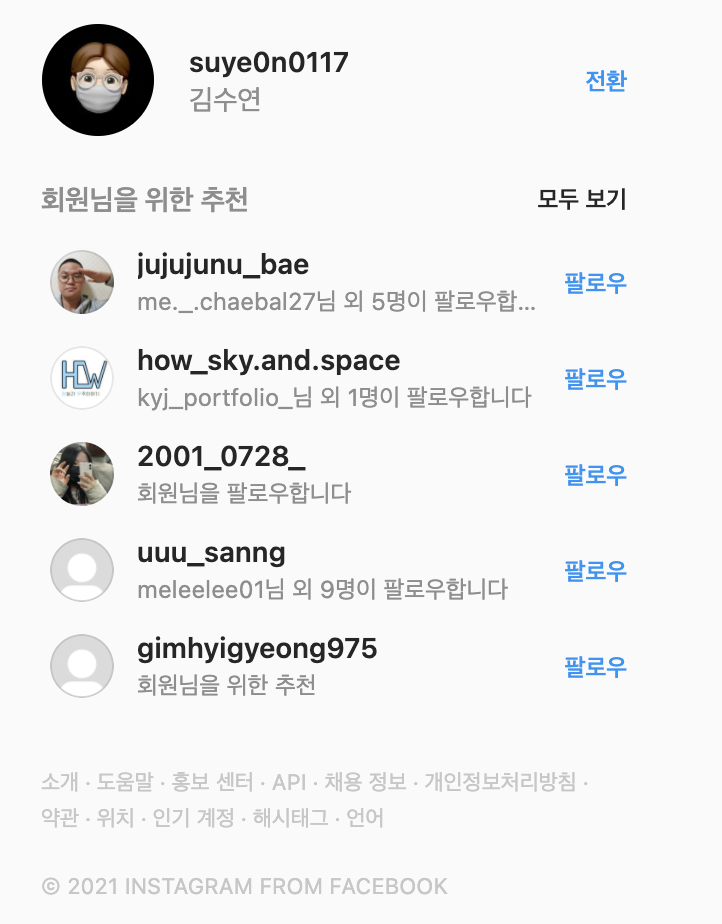Screen dimensions: 722x924
Task: Tap 전환 to switch accounts
Action: (x=605, y=81)
